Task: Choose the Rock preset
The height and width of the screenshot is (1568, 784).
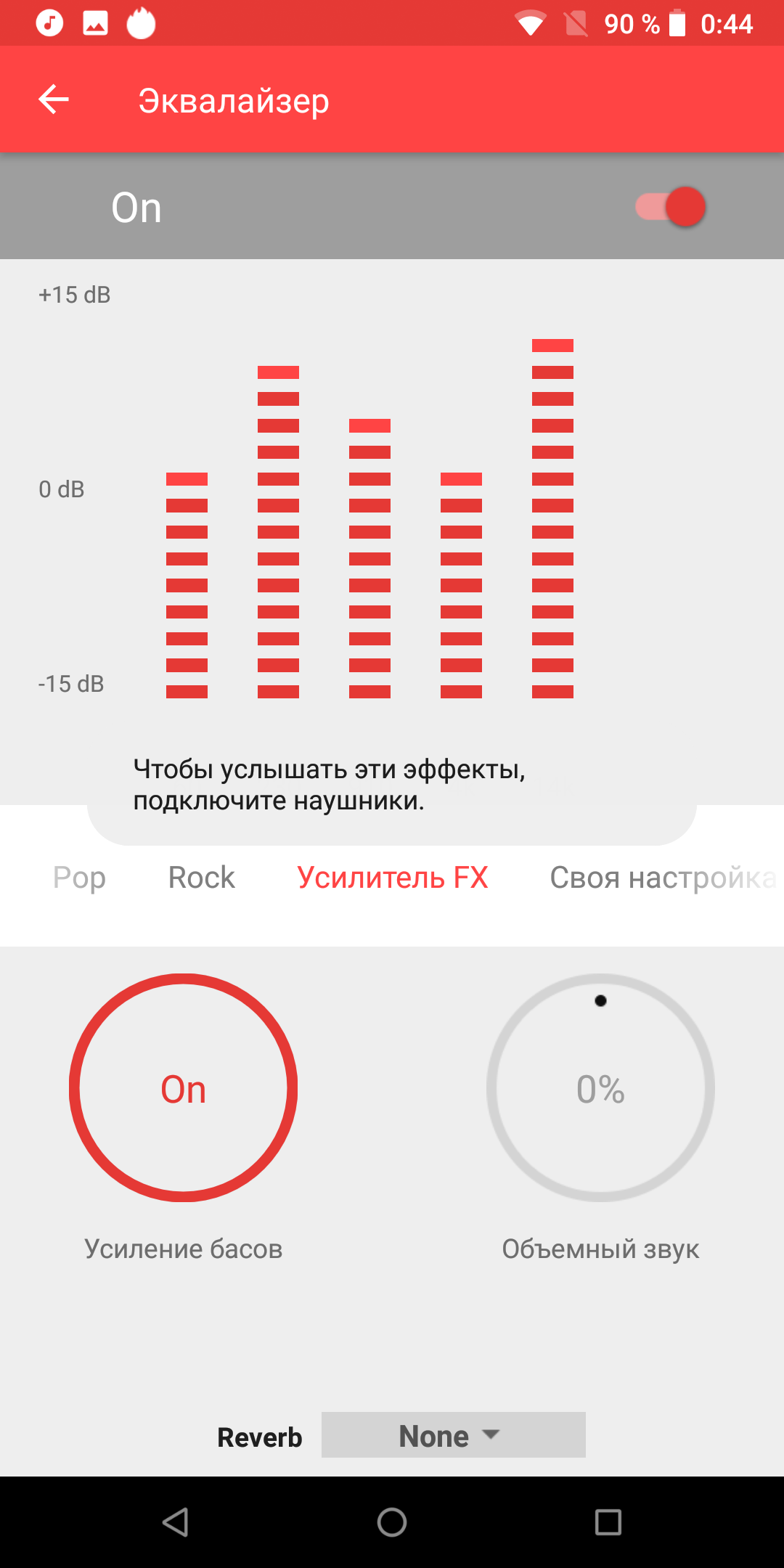Action: tap(202, 878)
